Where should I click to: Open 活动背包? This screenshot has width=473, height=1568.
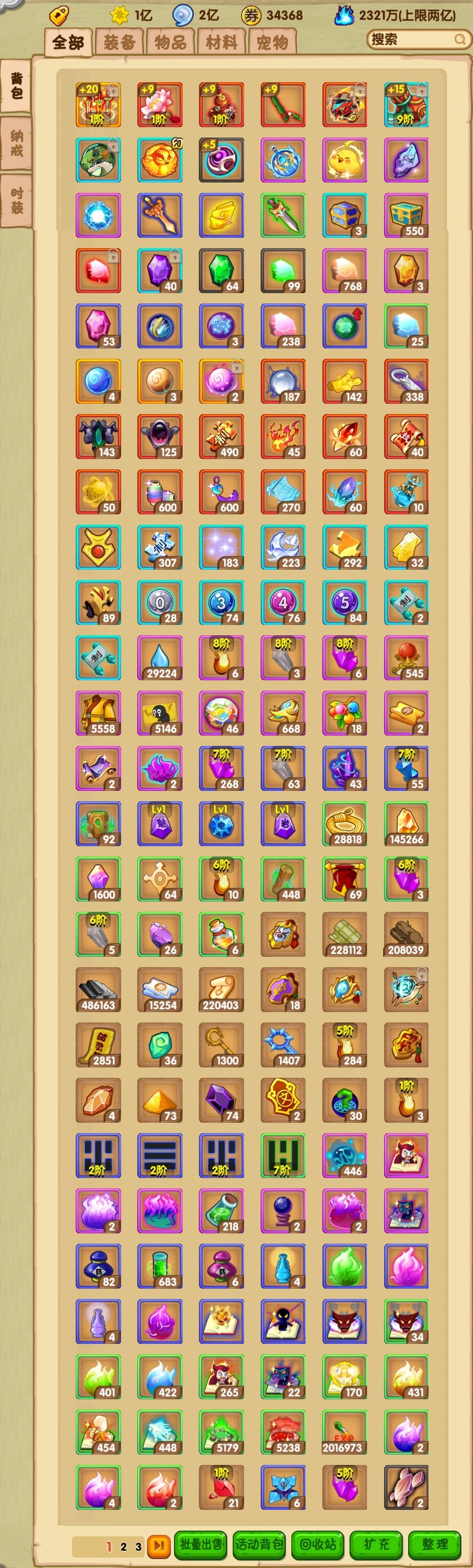259,1543
